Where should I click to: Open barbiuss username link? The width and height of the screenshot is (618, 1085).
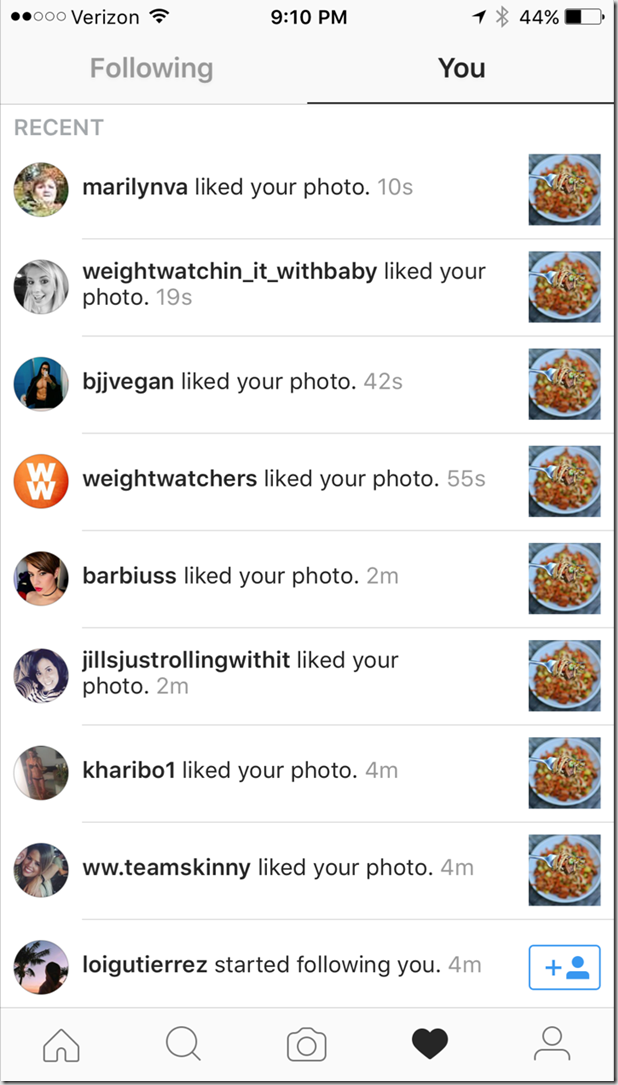tap(129, 577)
